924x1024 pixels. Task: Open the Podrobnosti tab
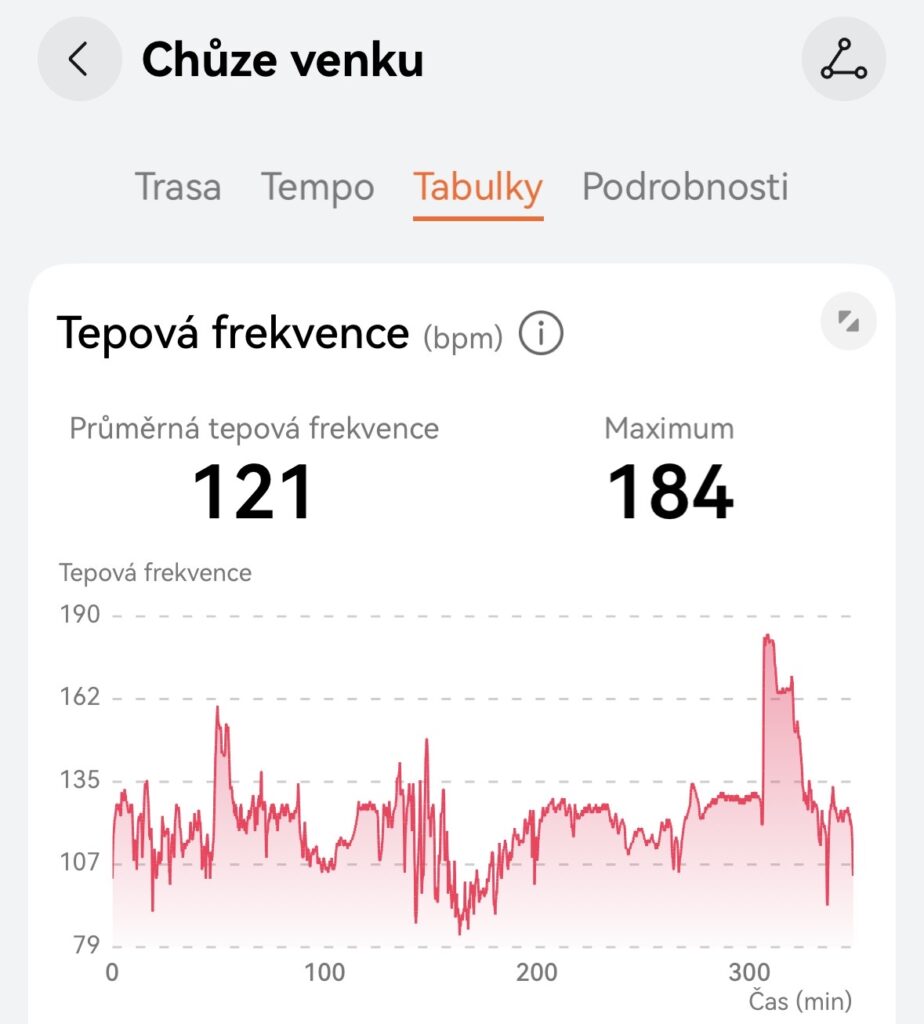click(x=685, y=187)
